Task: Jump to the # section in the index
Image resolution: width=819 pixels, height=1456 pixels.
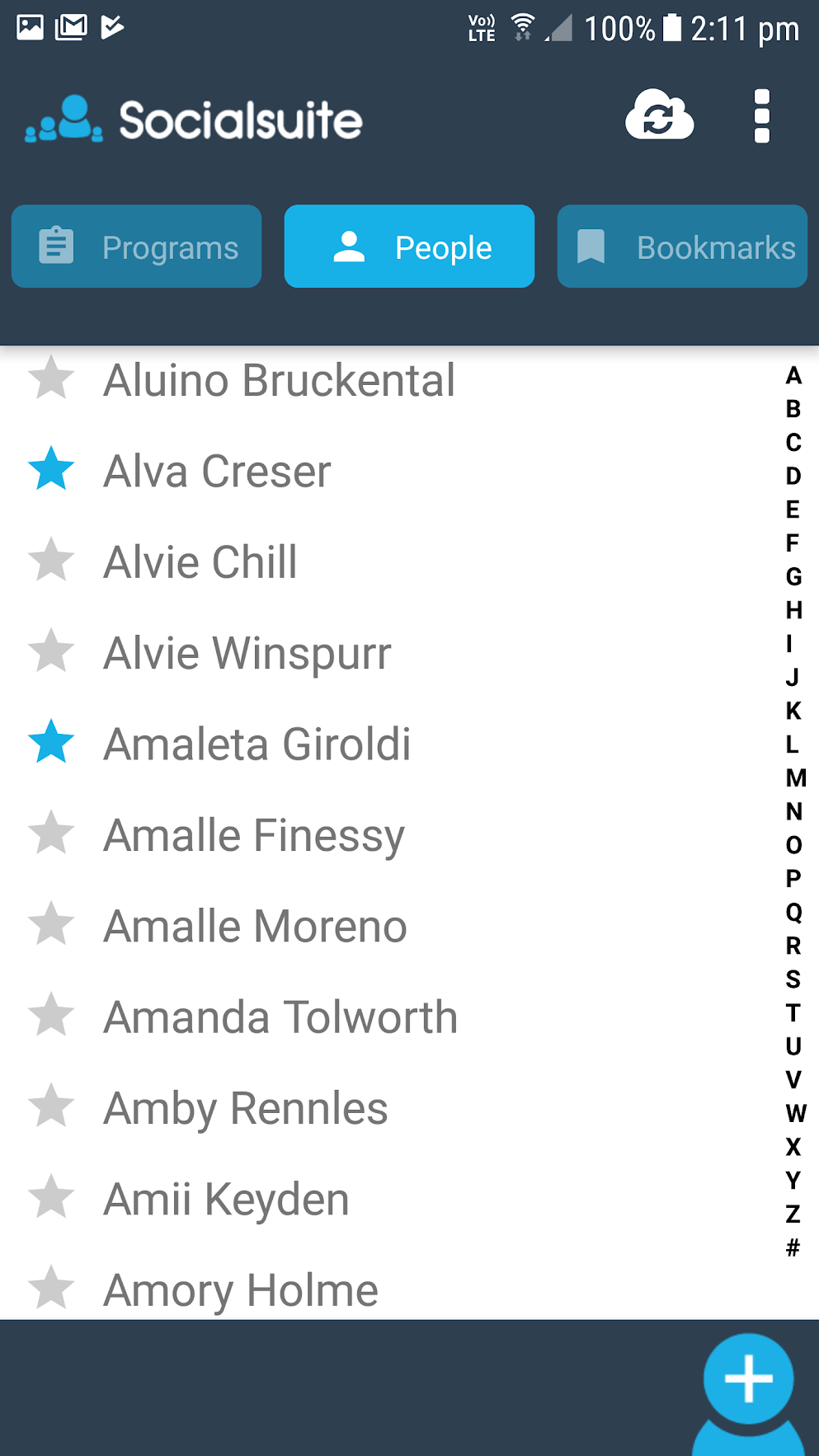Action: (793, 1247)
